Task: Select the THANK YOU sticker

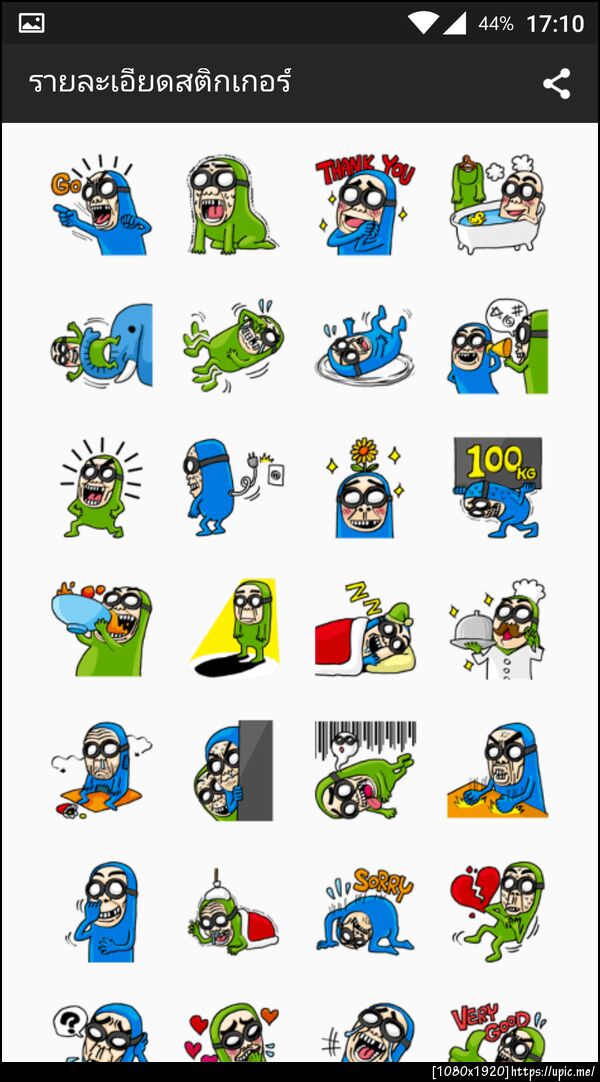Action: (364, 205)
